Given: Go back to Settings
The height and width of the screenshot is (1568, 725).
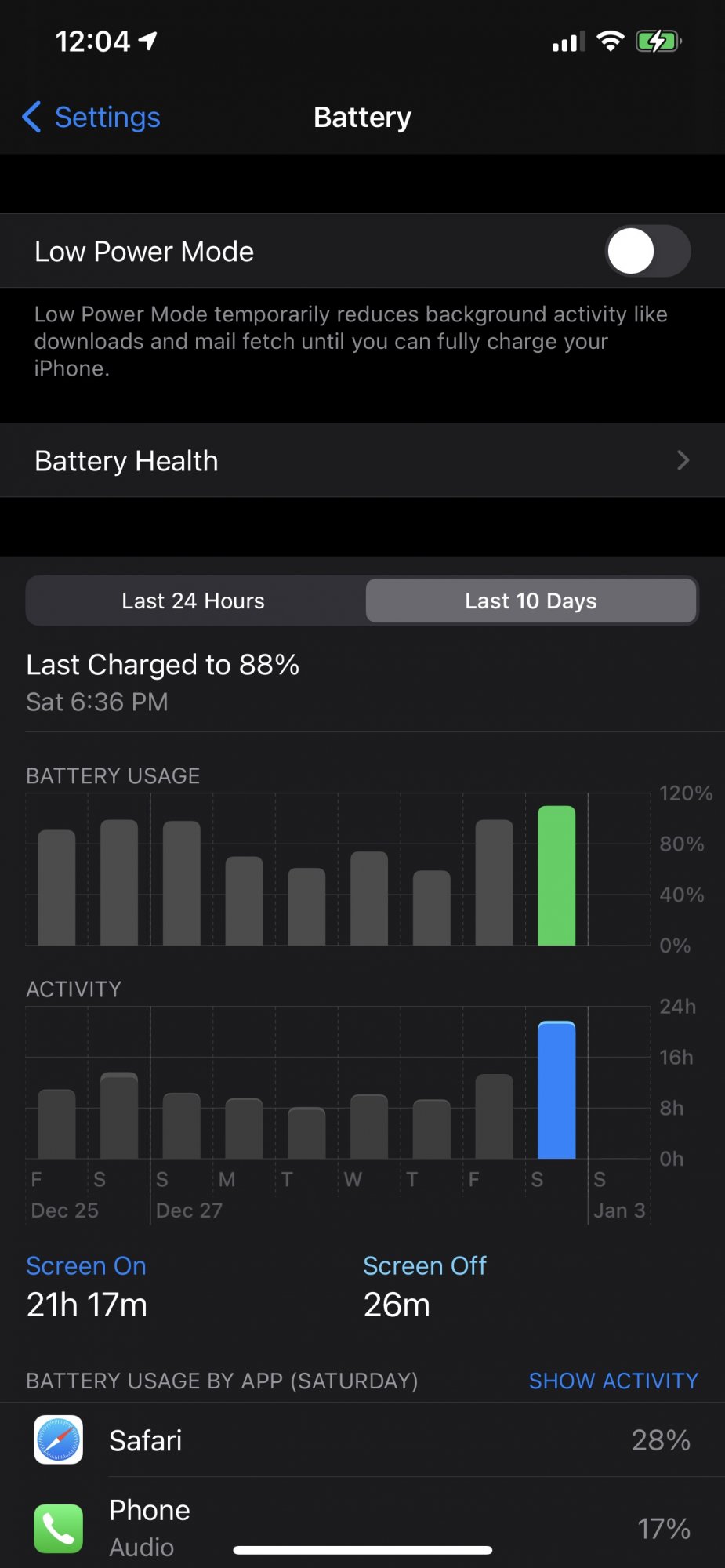Looking at the screenshot, I should [91, 118].
